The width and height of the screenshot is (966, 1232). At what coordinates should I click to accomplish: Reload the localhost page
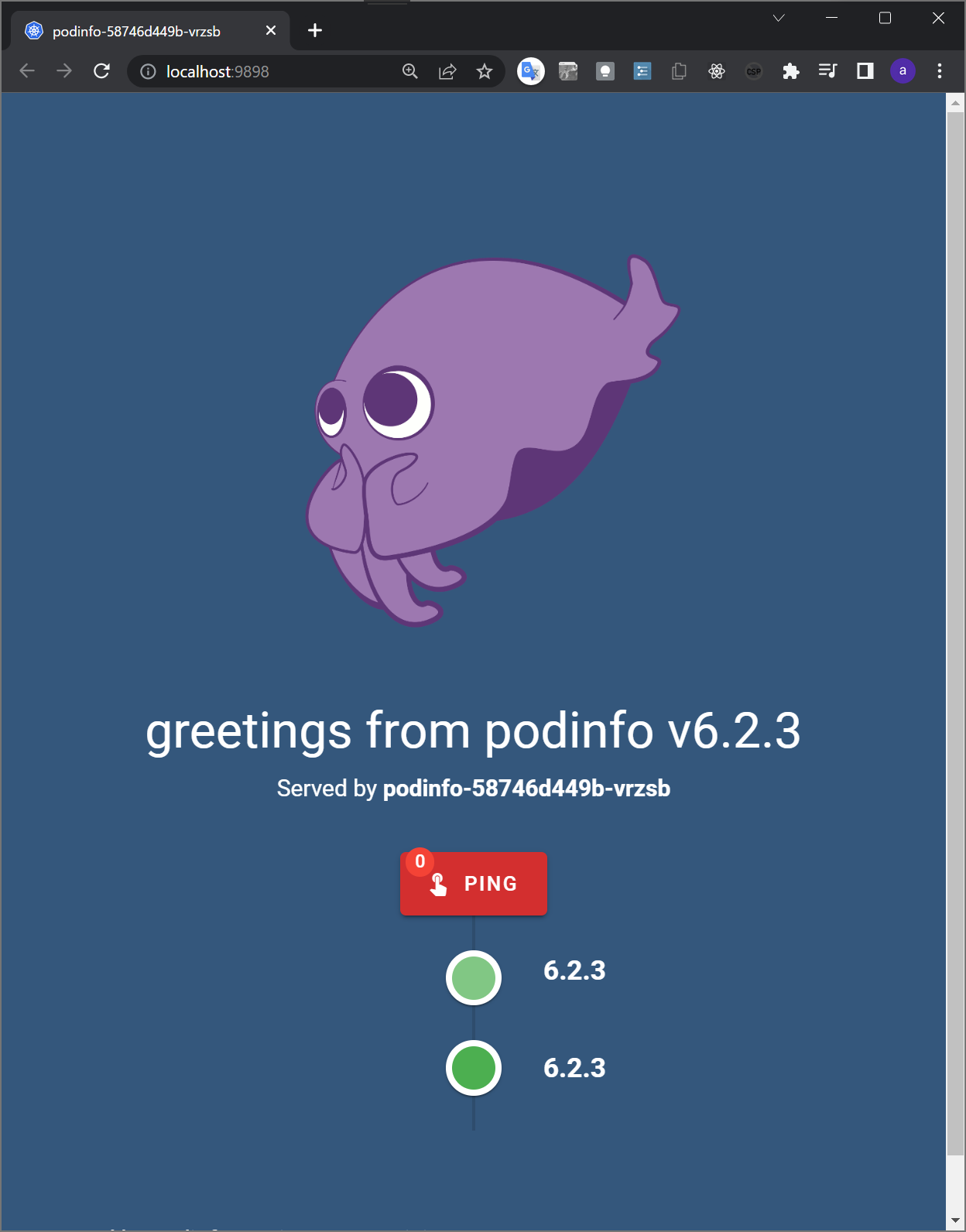(101, 71)
